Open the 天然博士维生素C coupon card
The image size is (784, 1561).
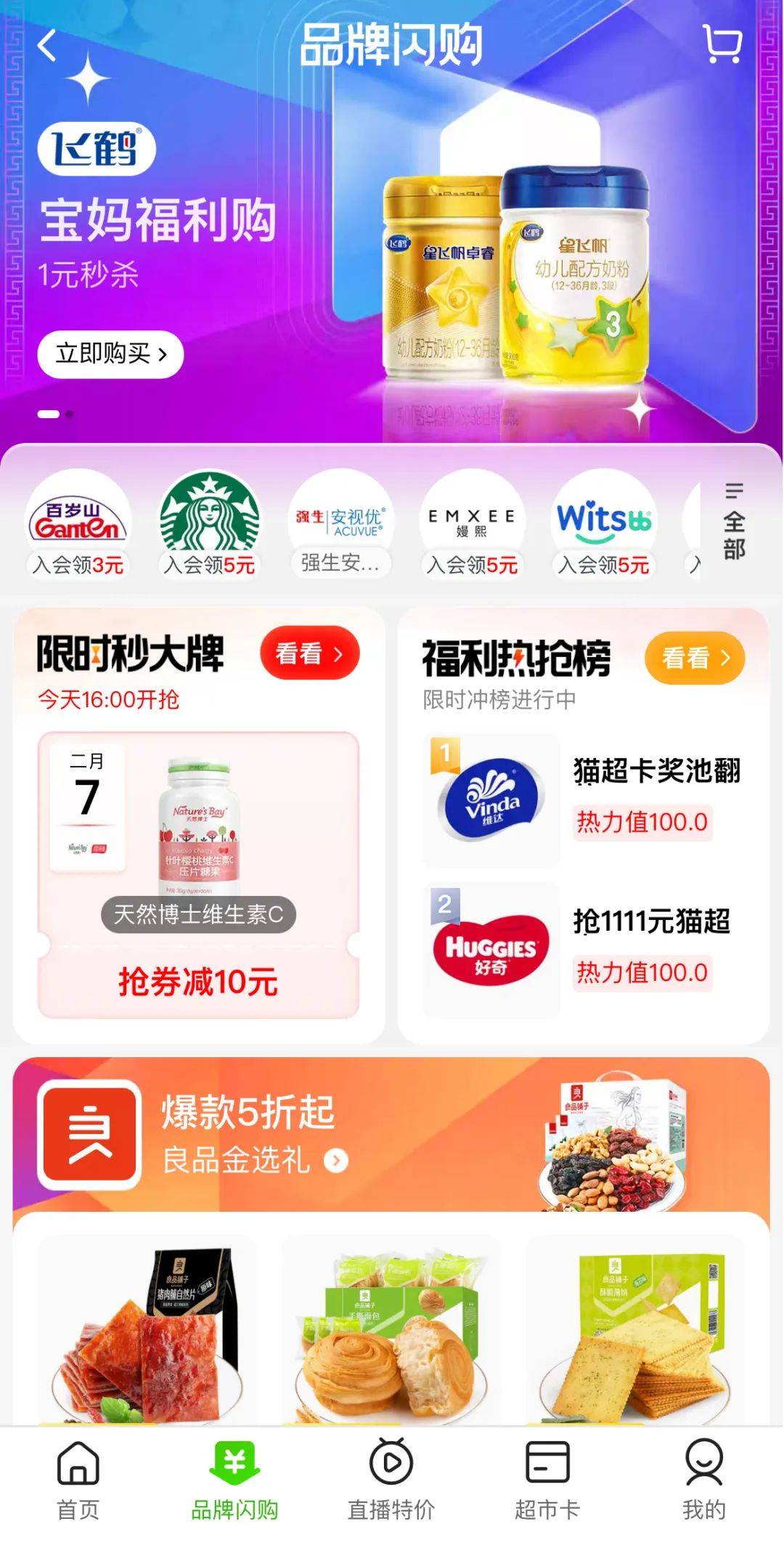pos(198,875)
